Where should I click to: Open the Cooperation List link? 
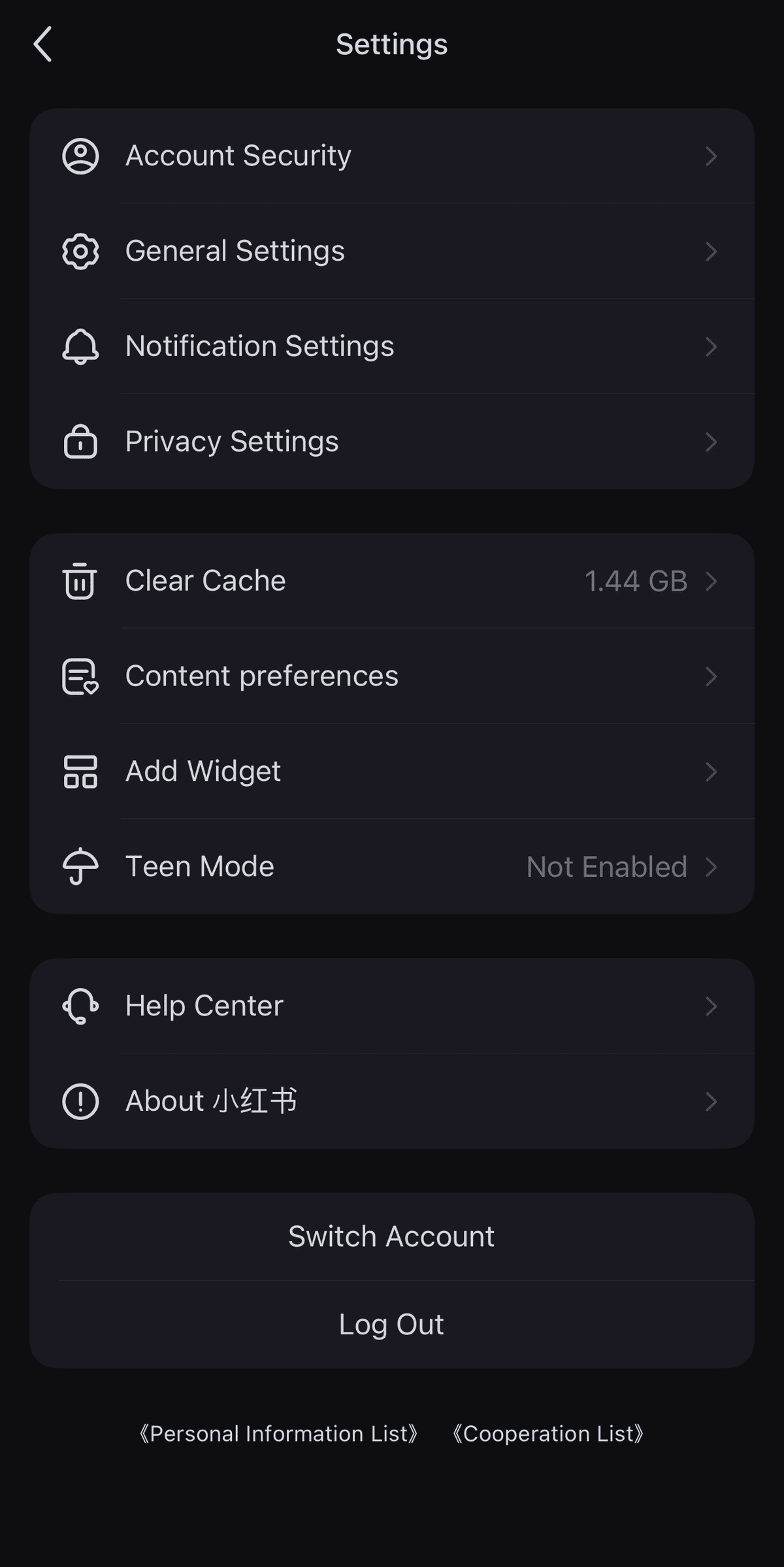(x=548, y=1434)
